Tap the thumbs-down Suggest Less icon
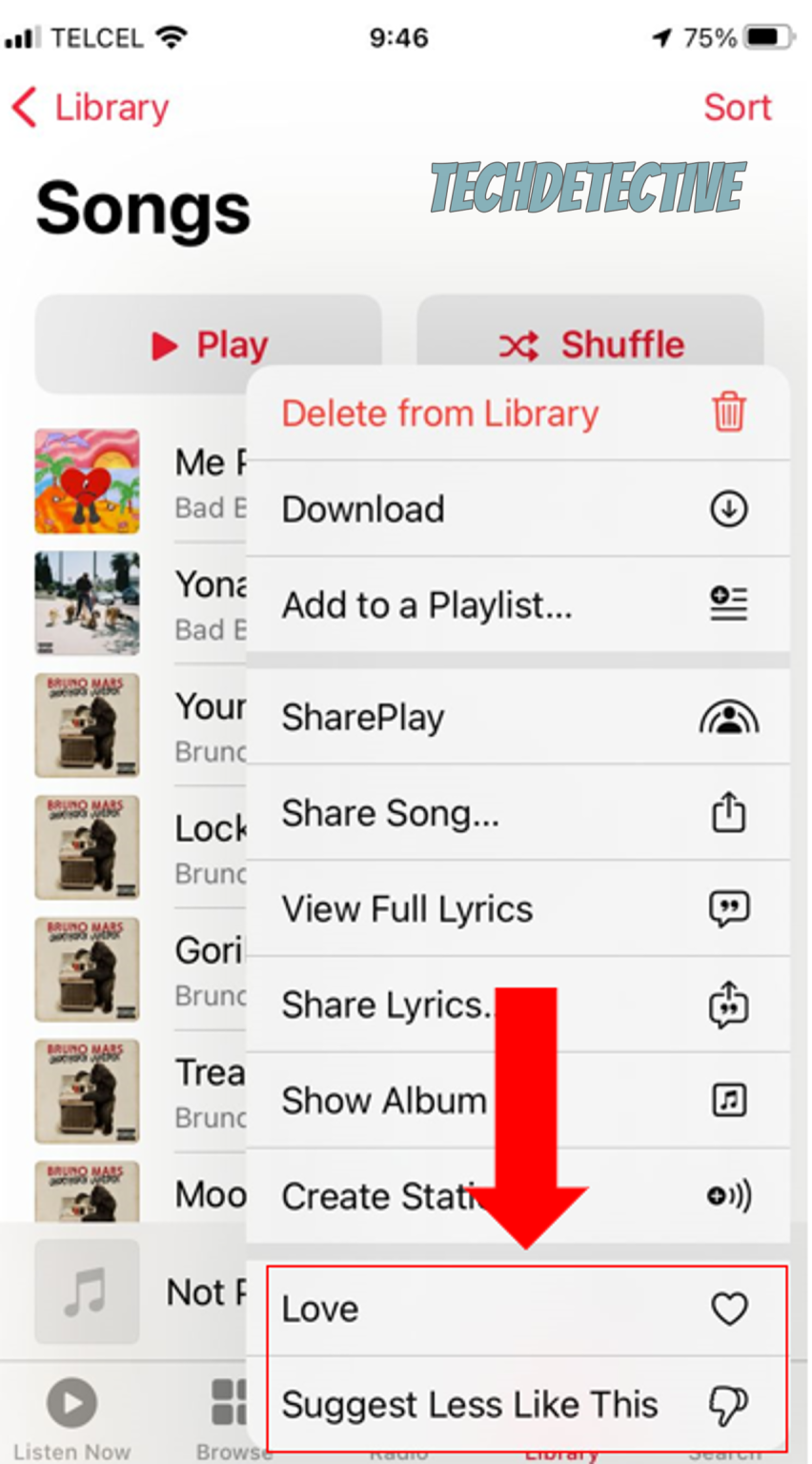The height and width of the screenshot is (1464, 812). (x=728, y=1404)
